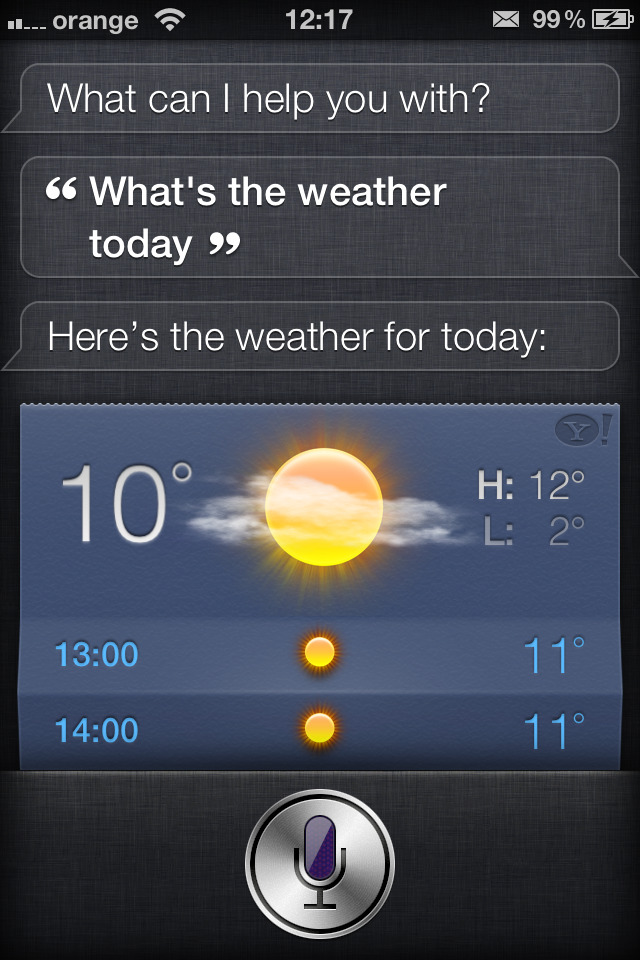This screenshot has width=640, height=960.
Task: Tap the Siri microphone button
Action: 320,863
